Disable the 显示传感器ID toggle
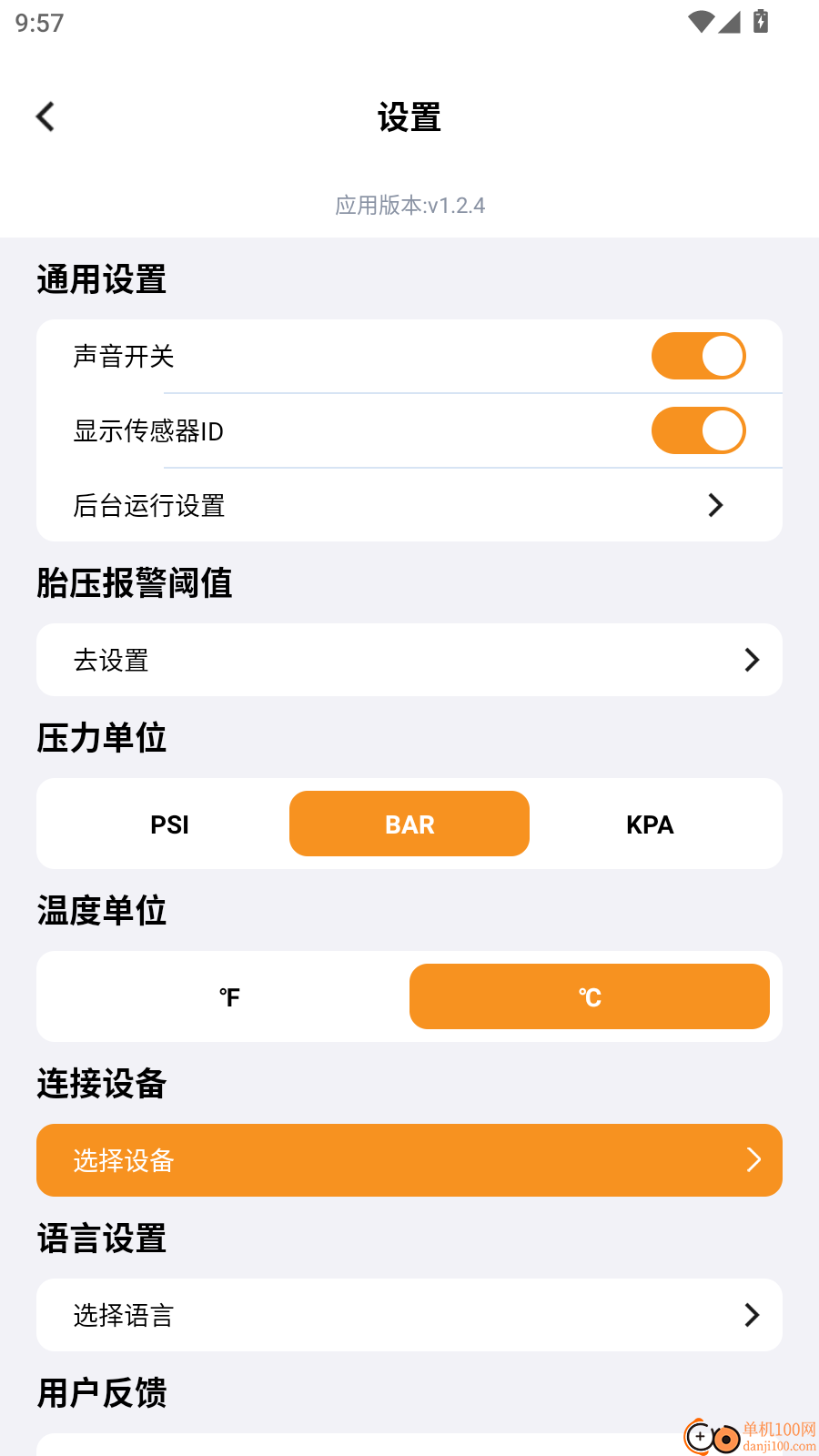The width and height of the screenshot is (819, 1456). pyautogui.click(x=698, y=430)
